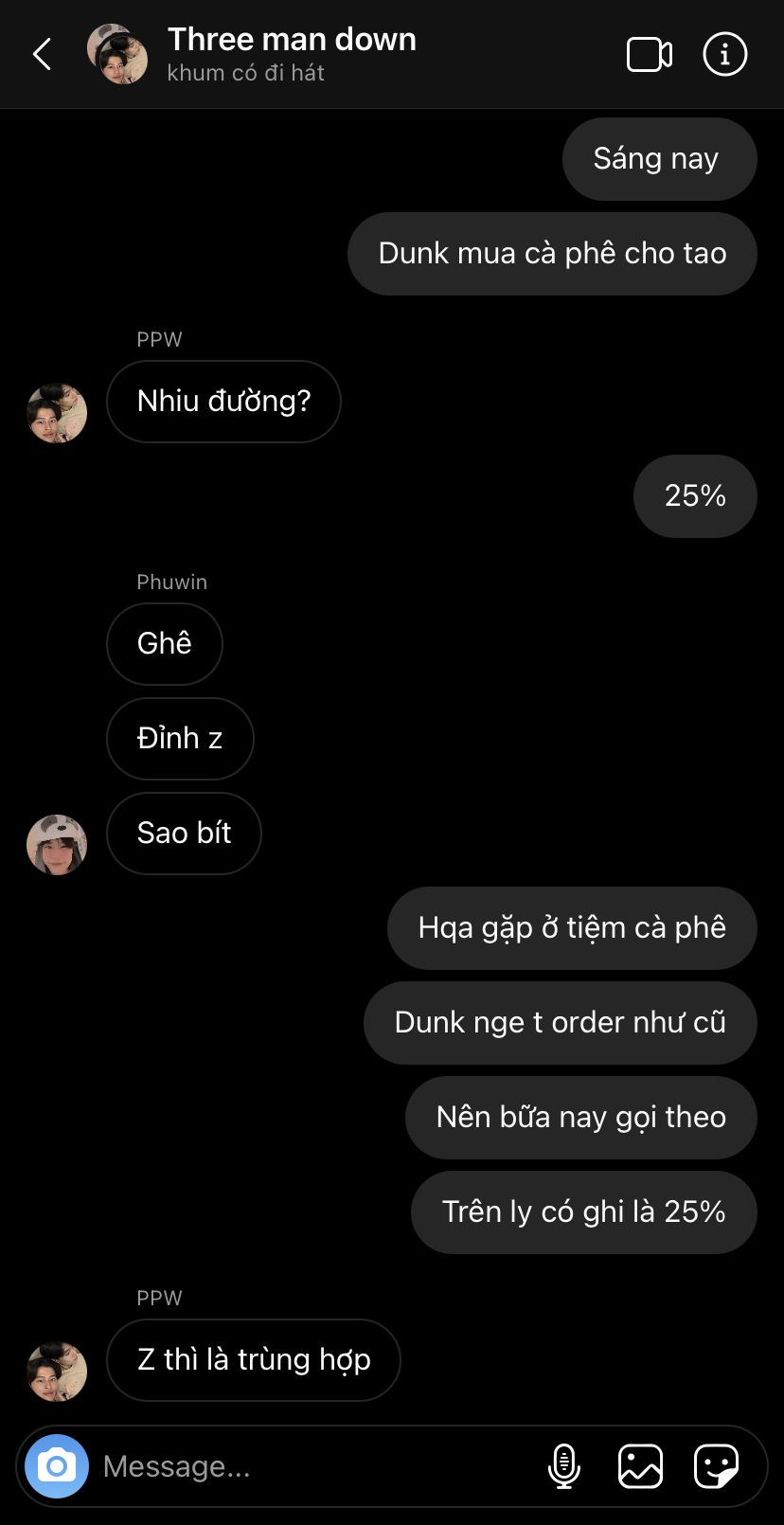Screen dimensions: 784x1525
Task: Tap PPW's avatar beside "Z thì là trùng hợp"
Action: (57, 1371)
